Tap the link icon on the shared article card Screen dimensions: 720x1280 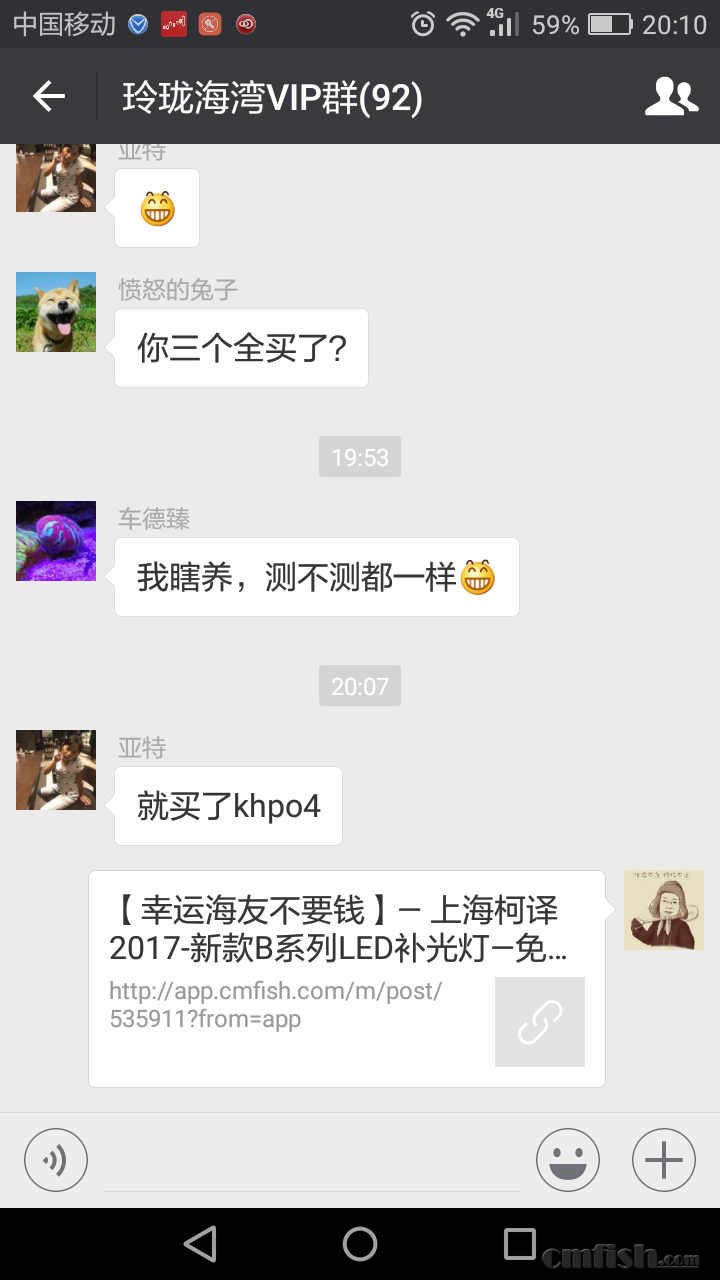(539, 1022)
